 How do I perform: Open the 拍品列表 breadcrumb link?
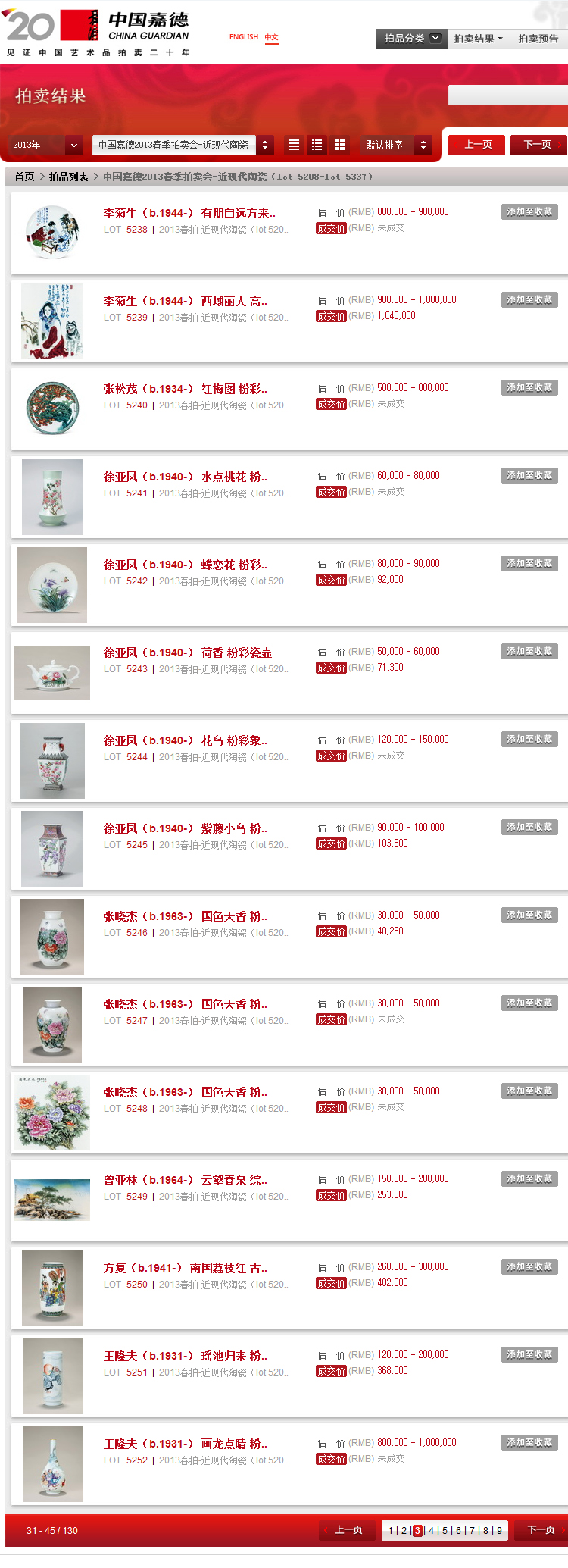coord(69,177)
